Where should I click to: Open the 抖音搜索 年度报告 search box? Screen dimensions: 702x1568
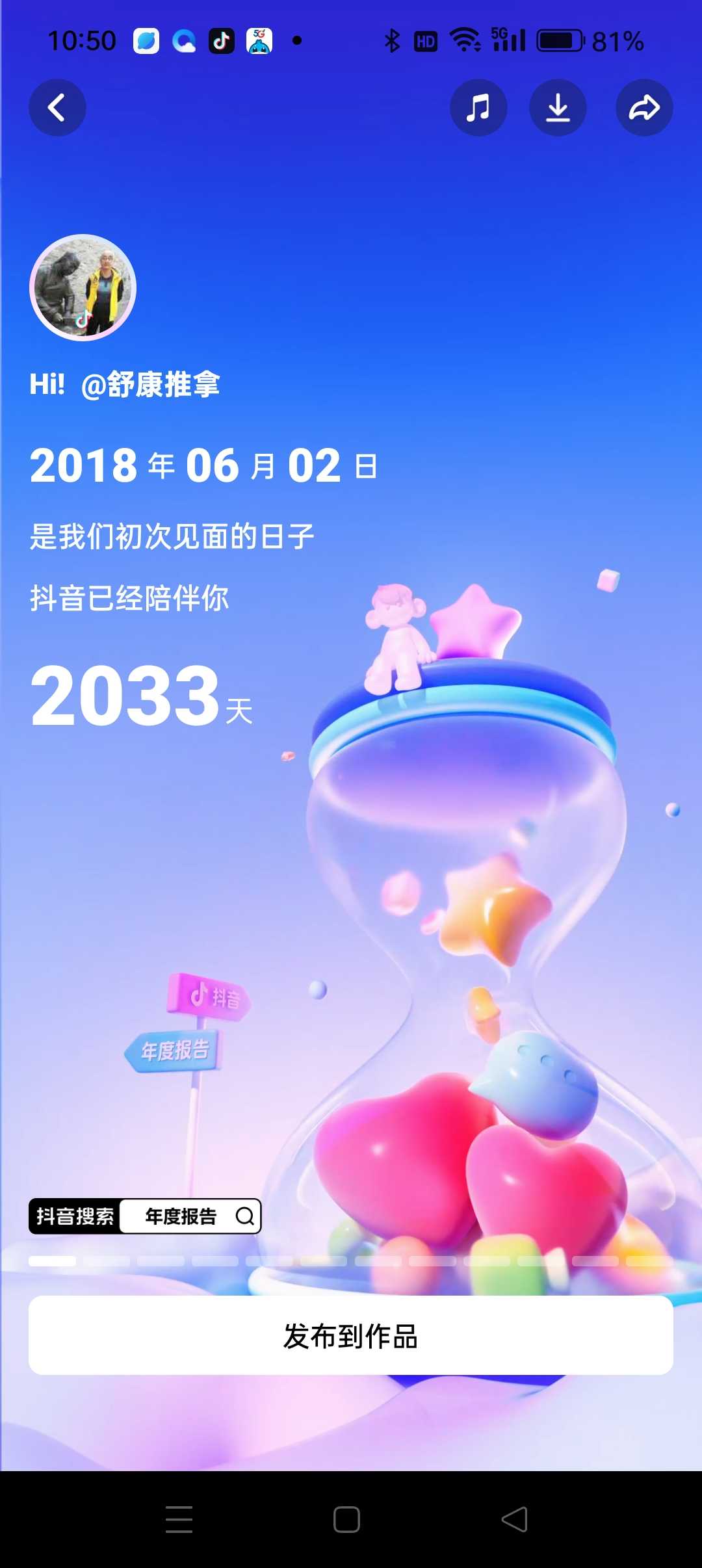click(145, 1216)
